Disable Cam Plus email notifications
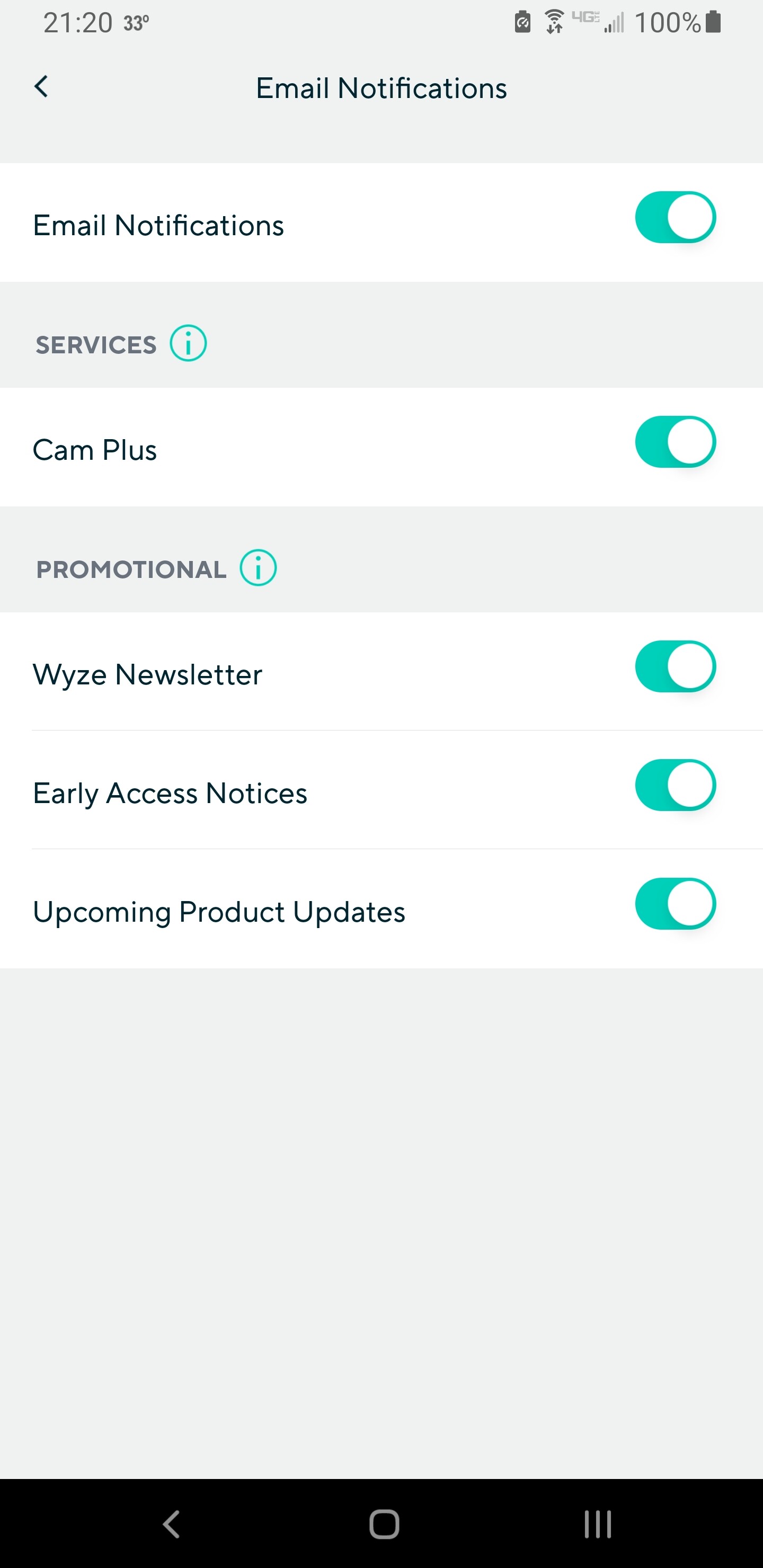This screenshot has width=763, height=1568. coord(675,442)
